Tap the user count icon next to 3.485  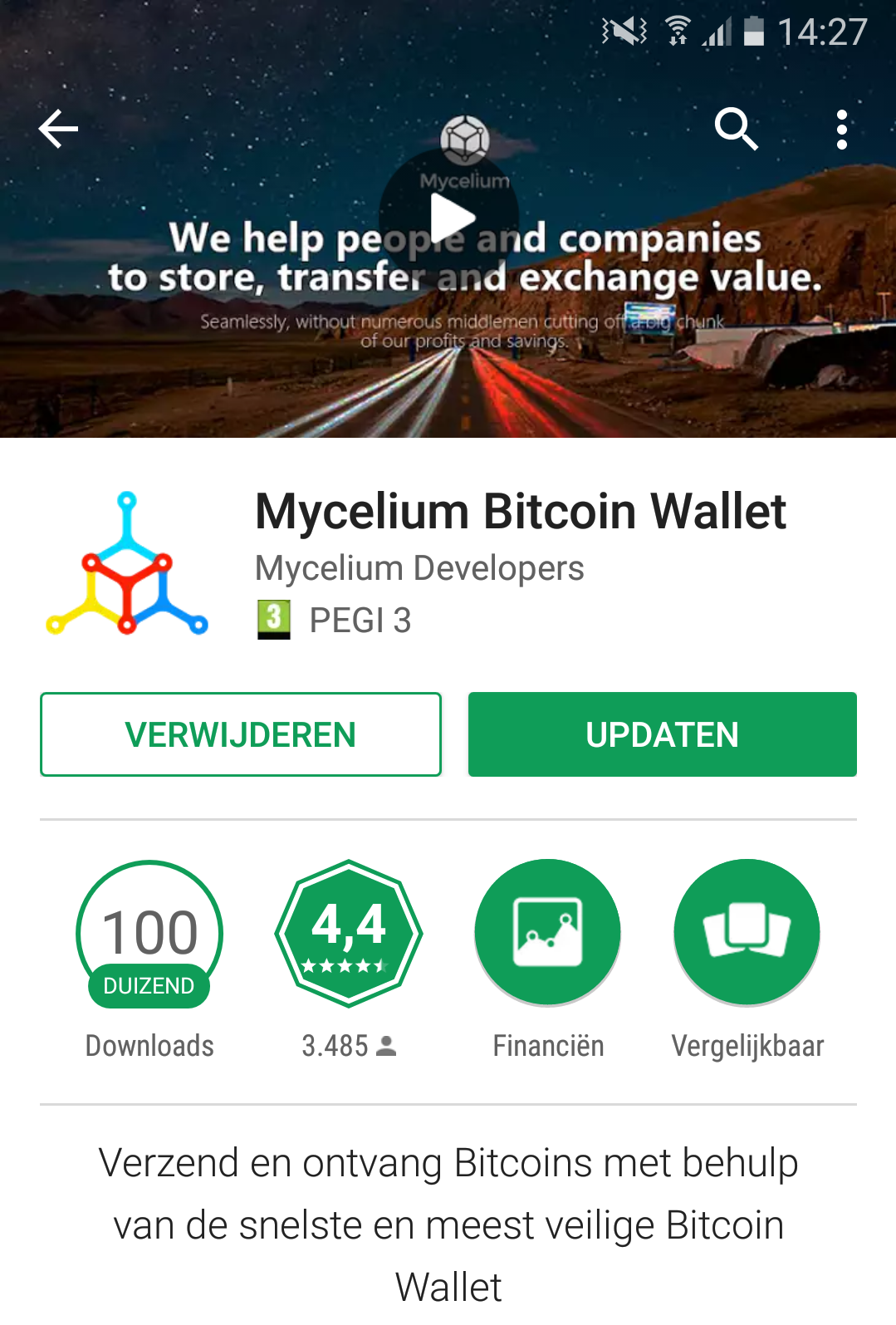coord(387,1045)
